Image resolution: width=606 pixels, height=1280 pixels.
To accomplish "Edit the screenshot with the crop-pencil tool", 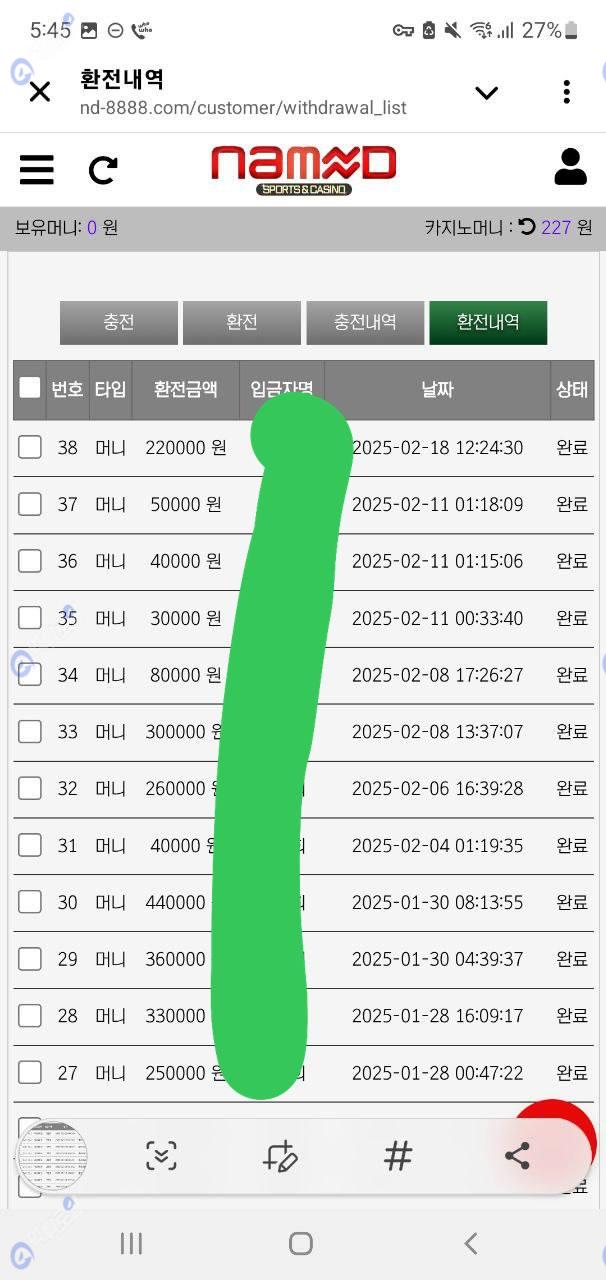I will point(280,1157).
